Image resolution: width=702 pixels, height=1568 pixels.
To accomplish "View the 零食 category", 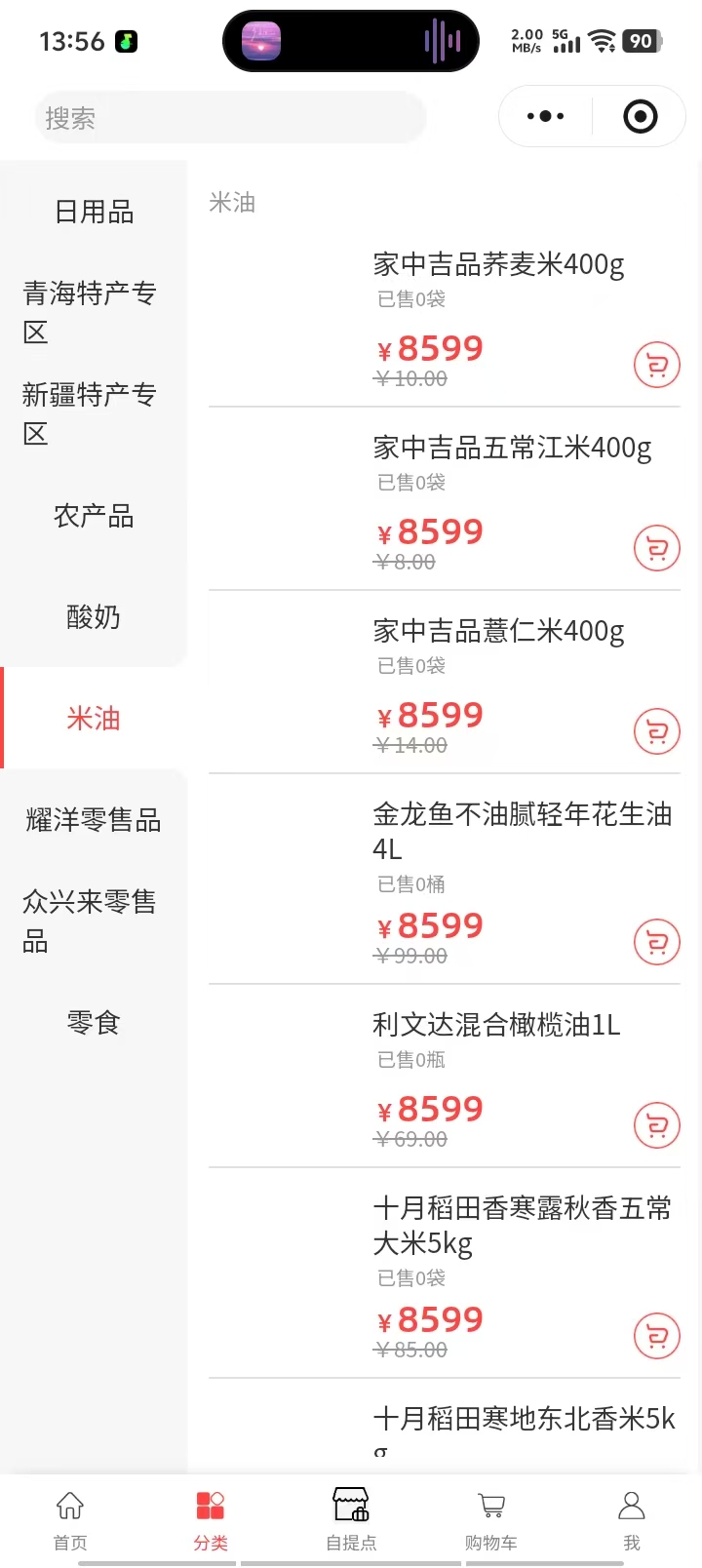I will pos(94,1023).
